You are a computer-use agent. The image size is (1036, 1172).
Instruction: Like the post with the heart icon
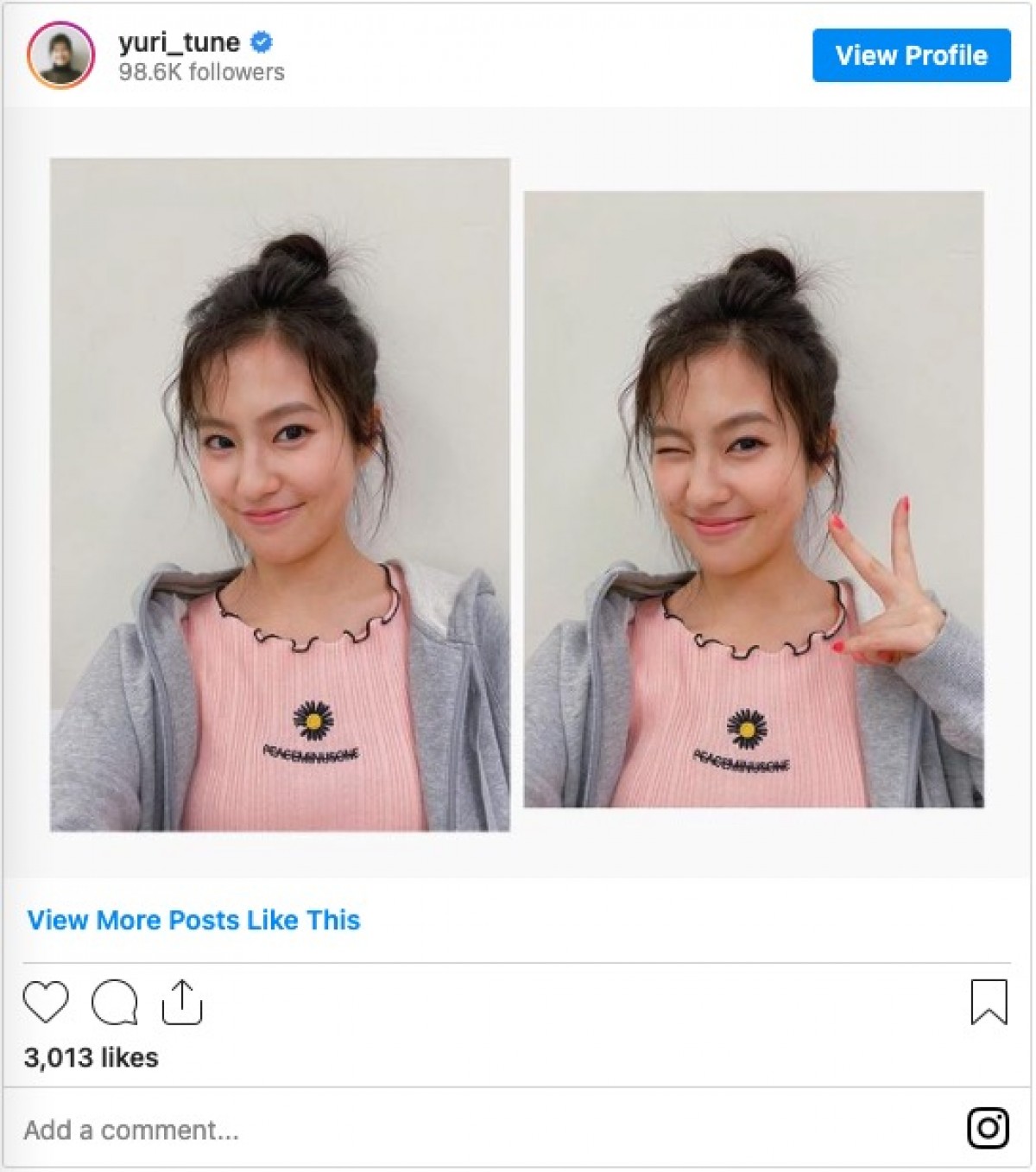(x=46, y=1003)
